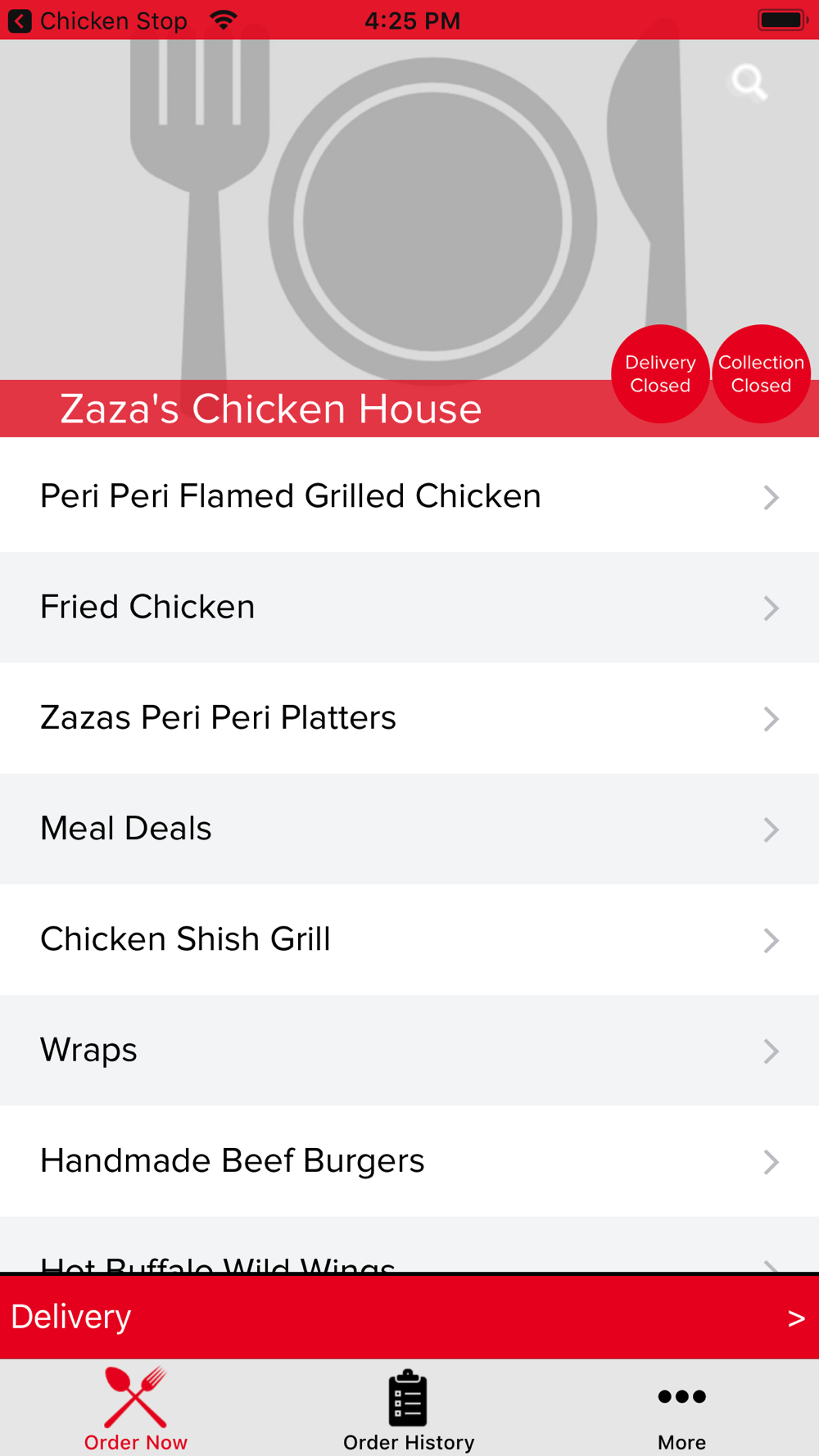Open Peri Peri Flamed Grilled Chicken category
This screenshot has height=1456, width=819.
[x=409, y=496]
